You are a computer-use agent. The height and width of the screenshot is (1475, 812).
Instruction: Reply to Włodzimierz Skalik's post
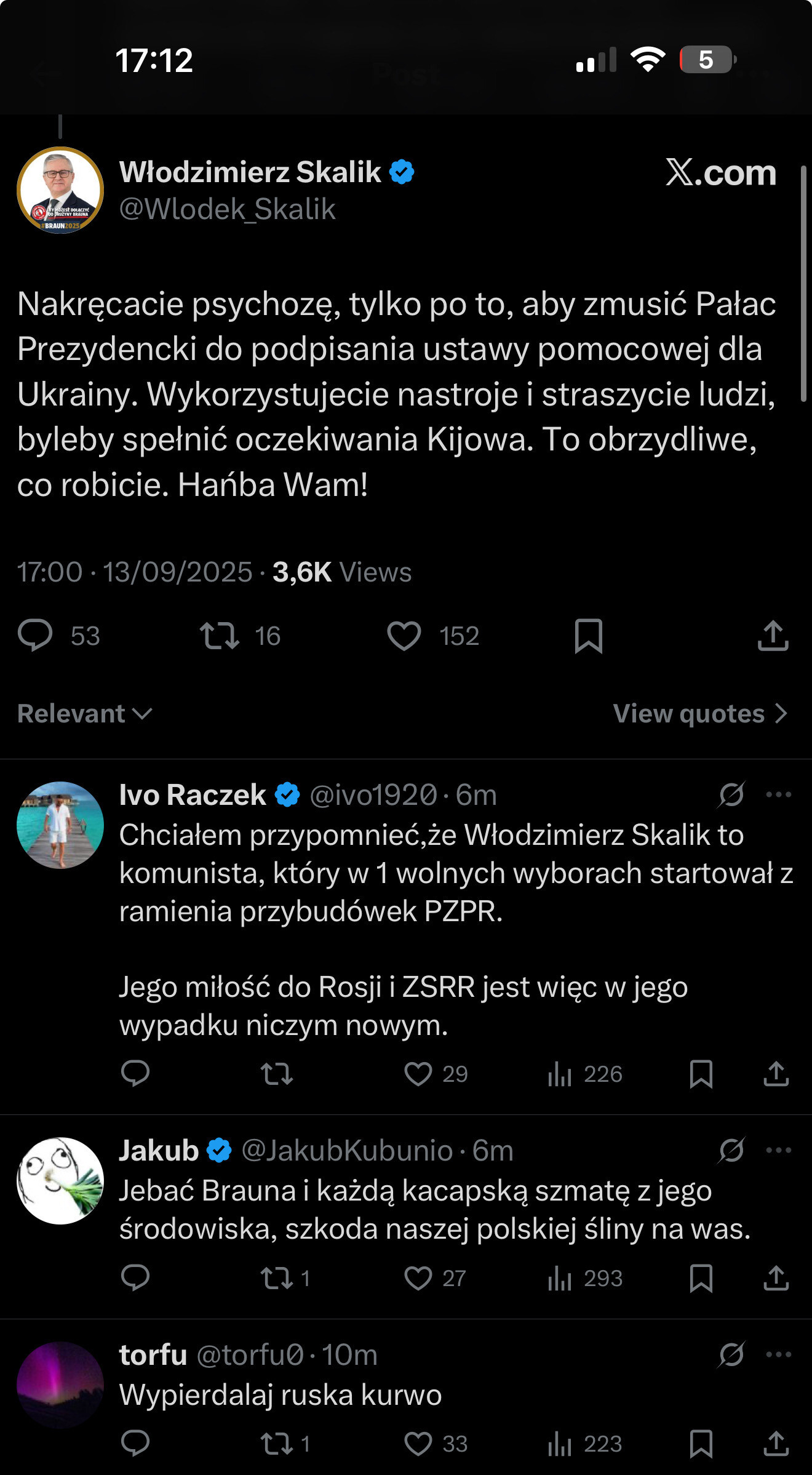click(36, 635)
